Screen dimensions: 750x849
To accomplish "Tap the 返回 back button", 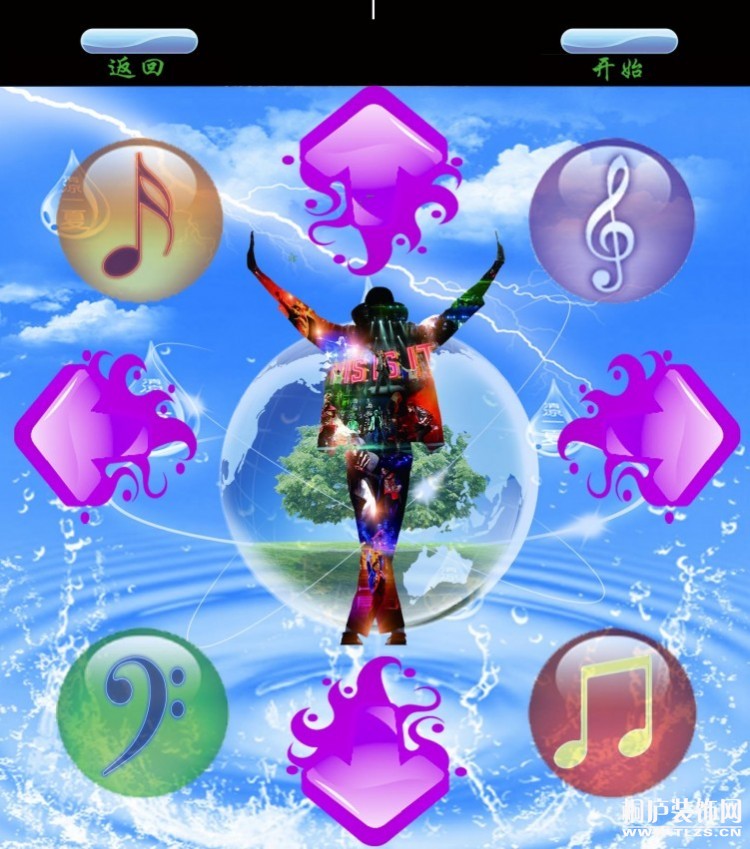I will click(x=138, y=42).
